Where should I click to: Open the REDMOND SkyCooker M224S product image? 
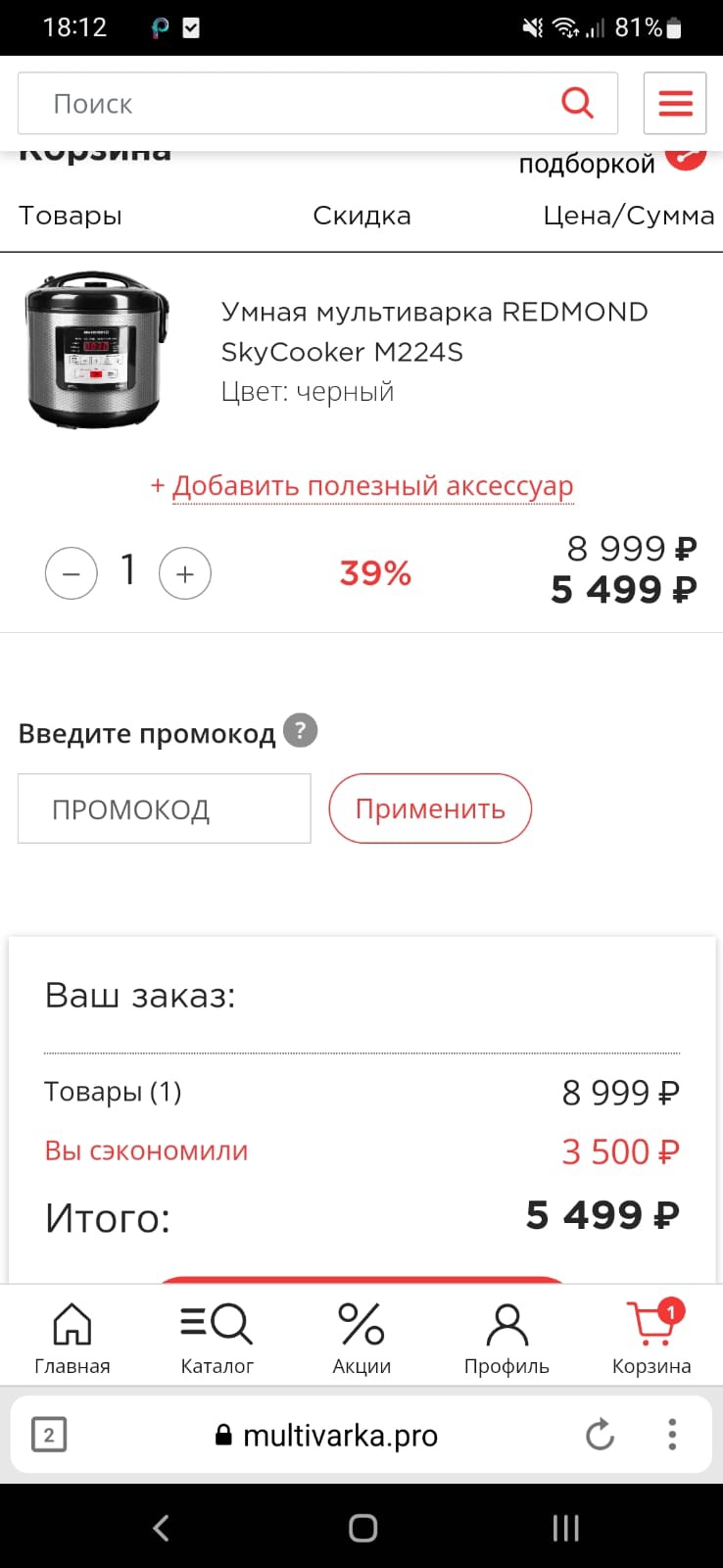pyautogui.click(x=97, y=350)
